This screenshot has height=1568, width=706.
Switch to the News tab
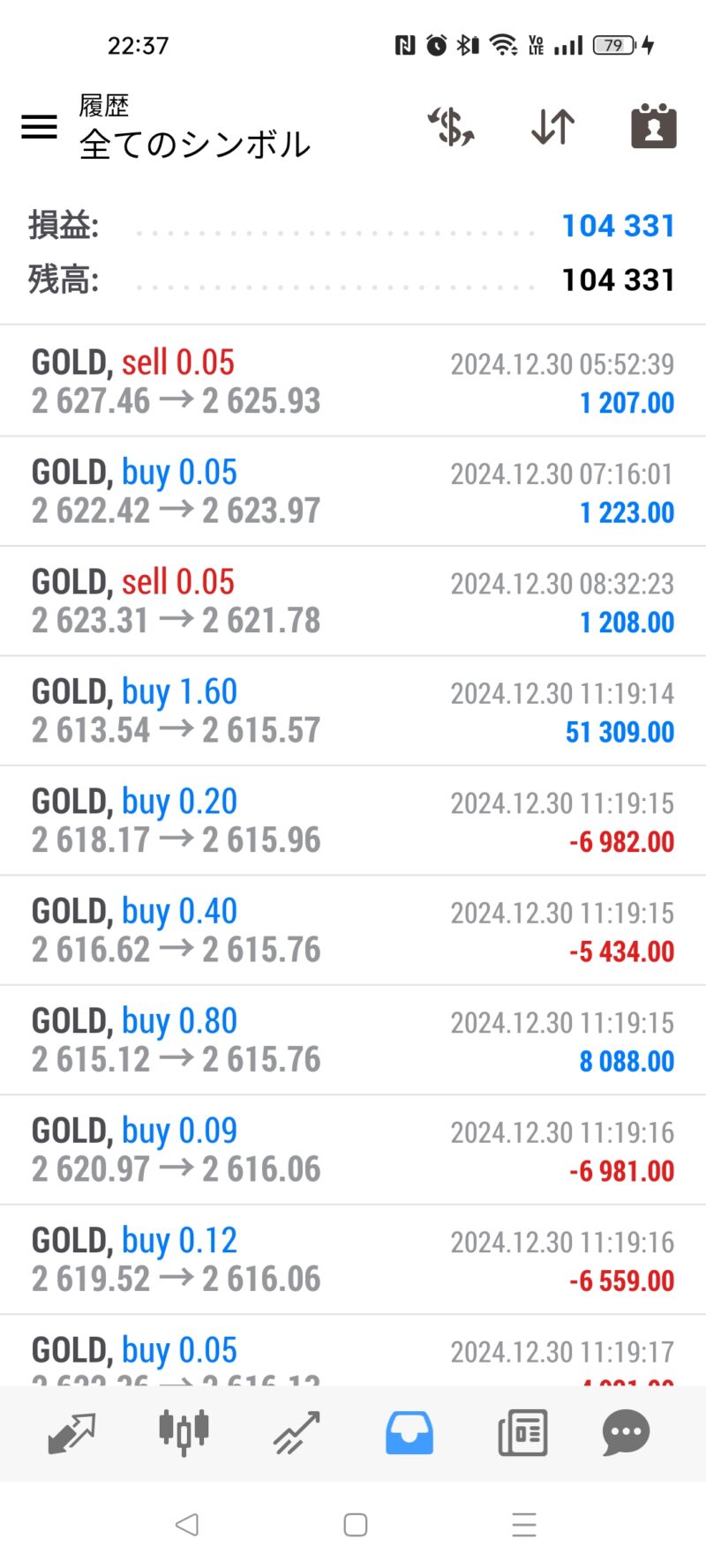click(x=522, y=1433)
